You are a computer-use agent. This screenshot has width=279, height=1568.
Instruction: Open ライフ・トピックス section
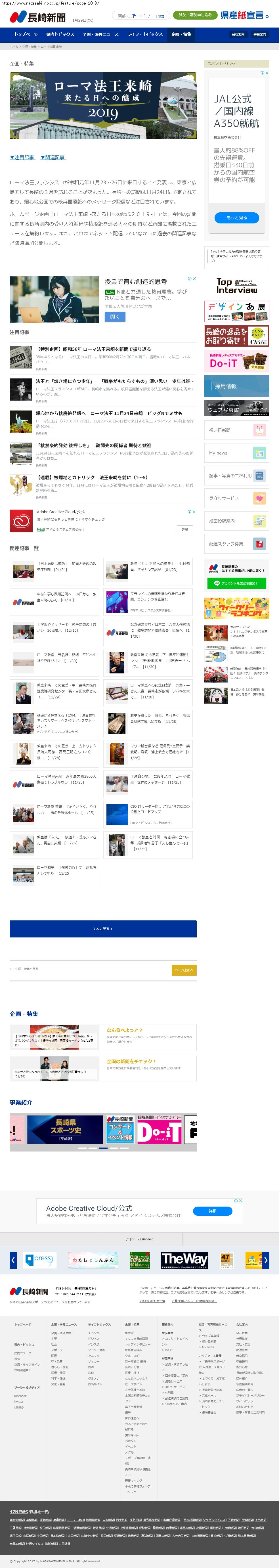click(x=144, y=35)
